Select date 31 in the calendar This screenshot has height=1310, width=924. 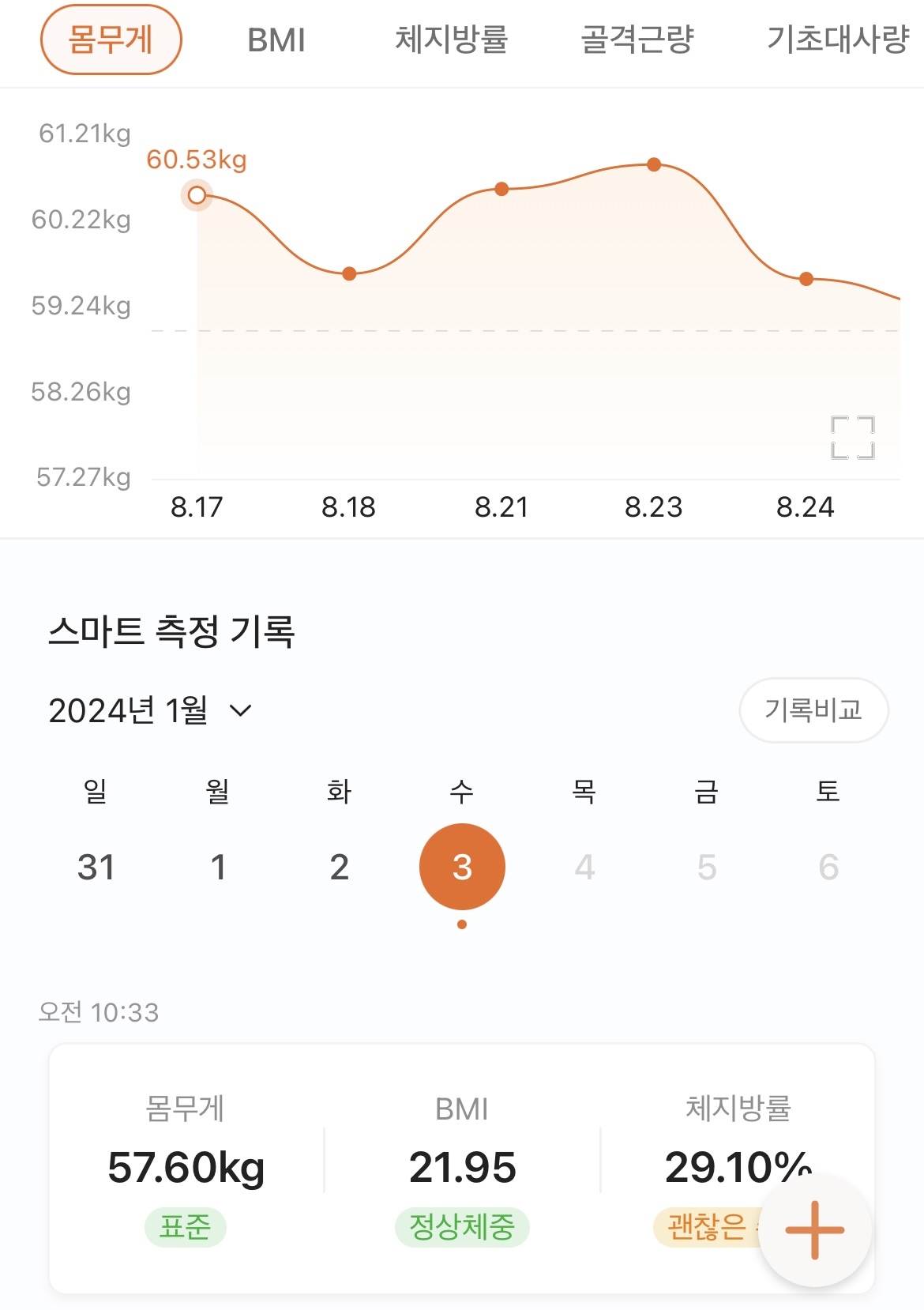point(96,866)
